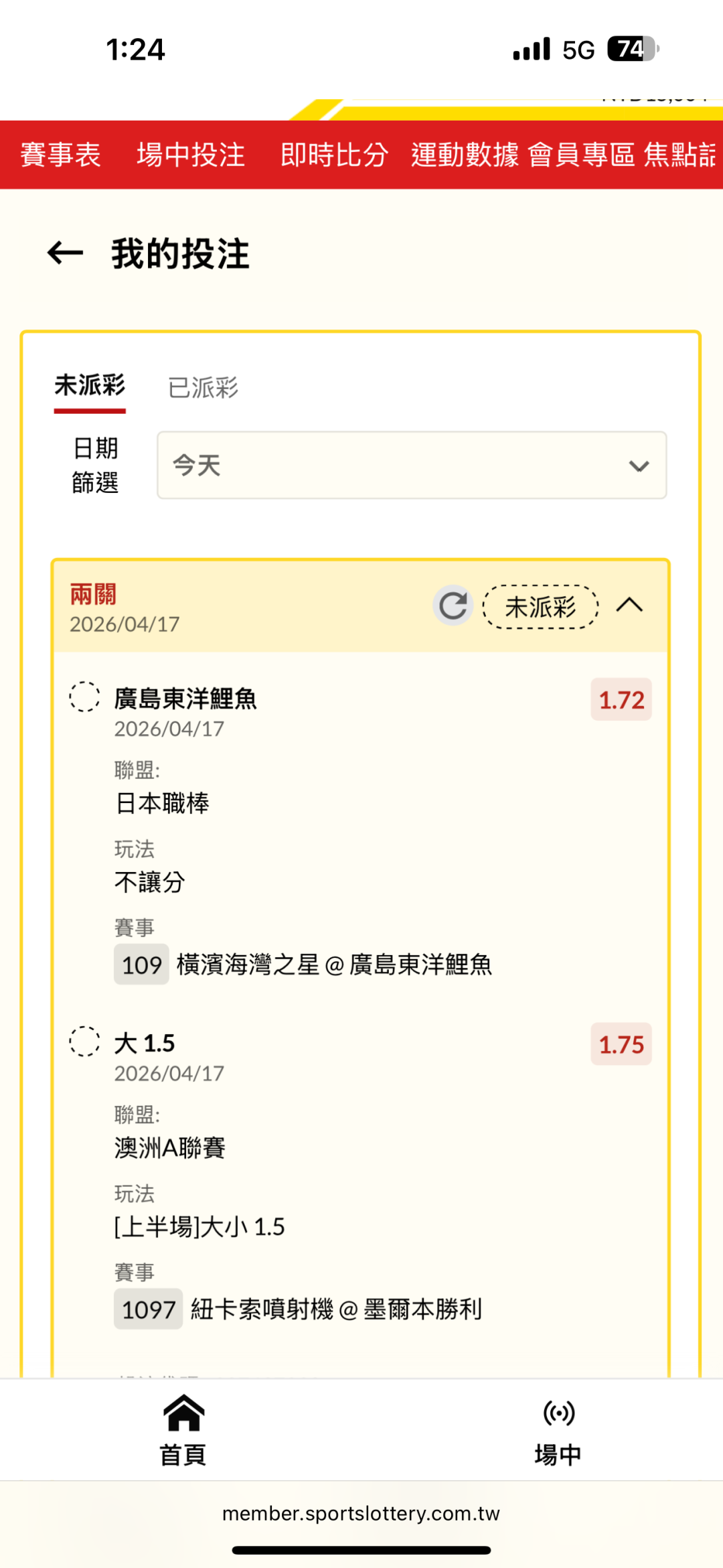Collapse the 兩關 bet card
The height and width of the screenshot is (1568, 723).
click(629, 605)
